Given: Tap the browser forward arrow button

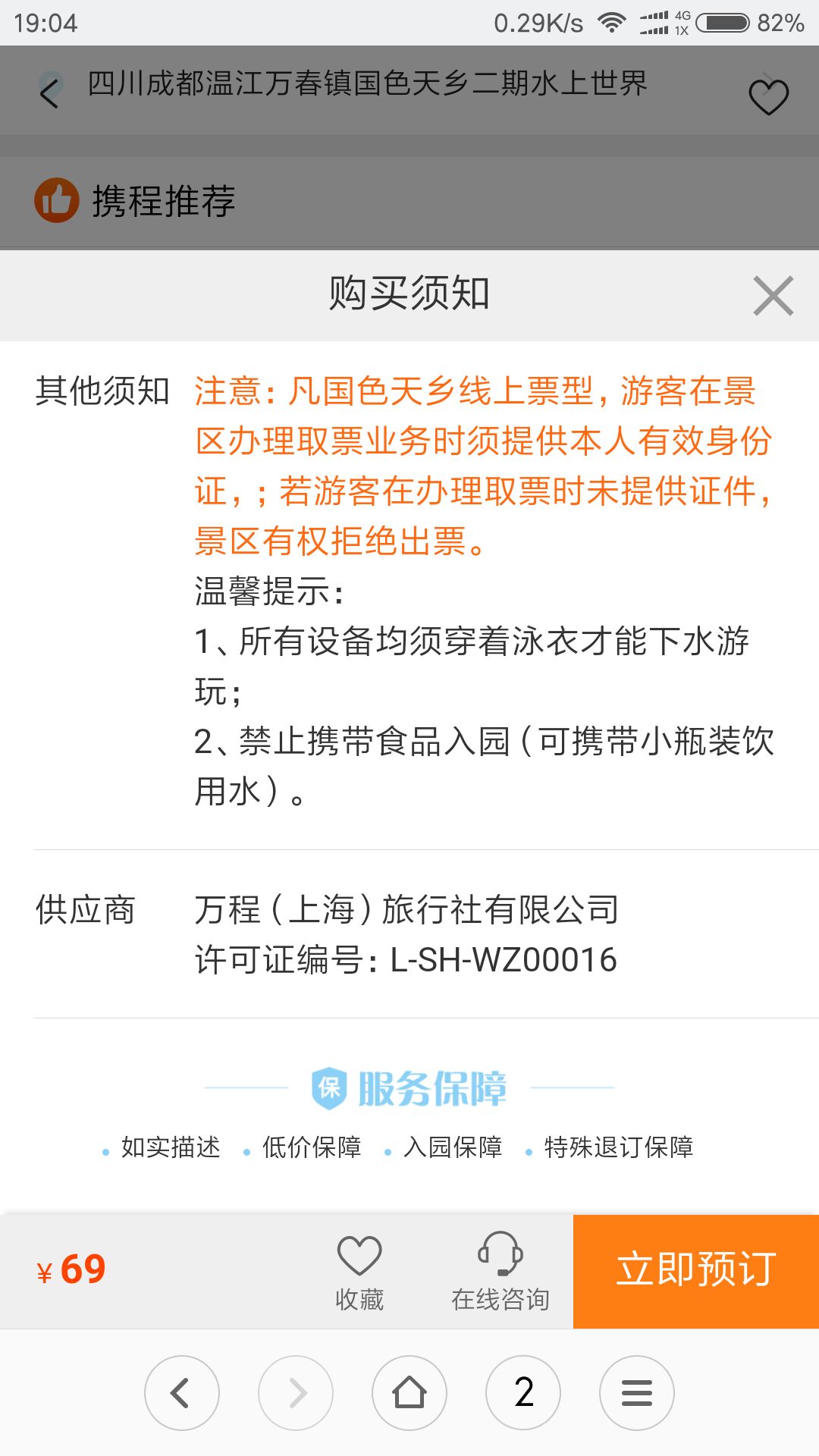Looking at the screenshot, I should point(296,1393).
